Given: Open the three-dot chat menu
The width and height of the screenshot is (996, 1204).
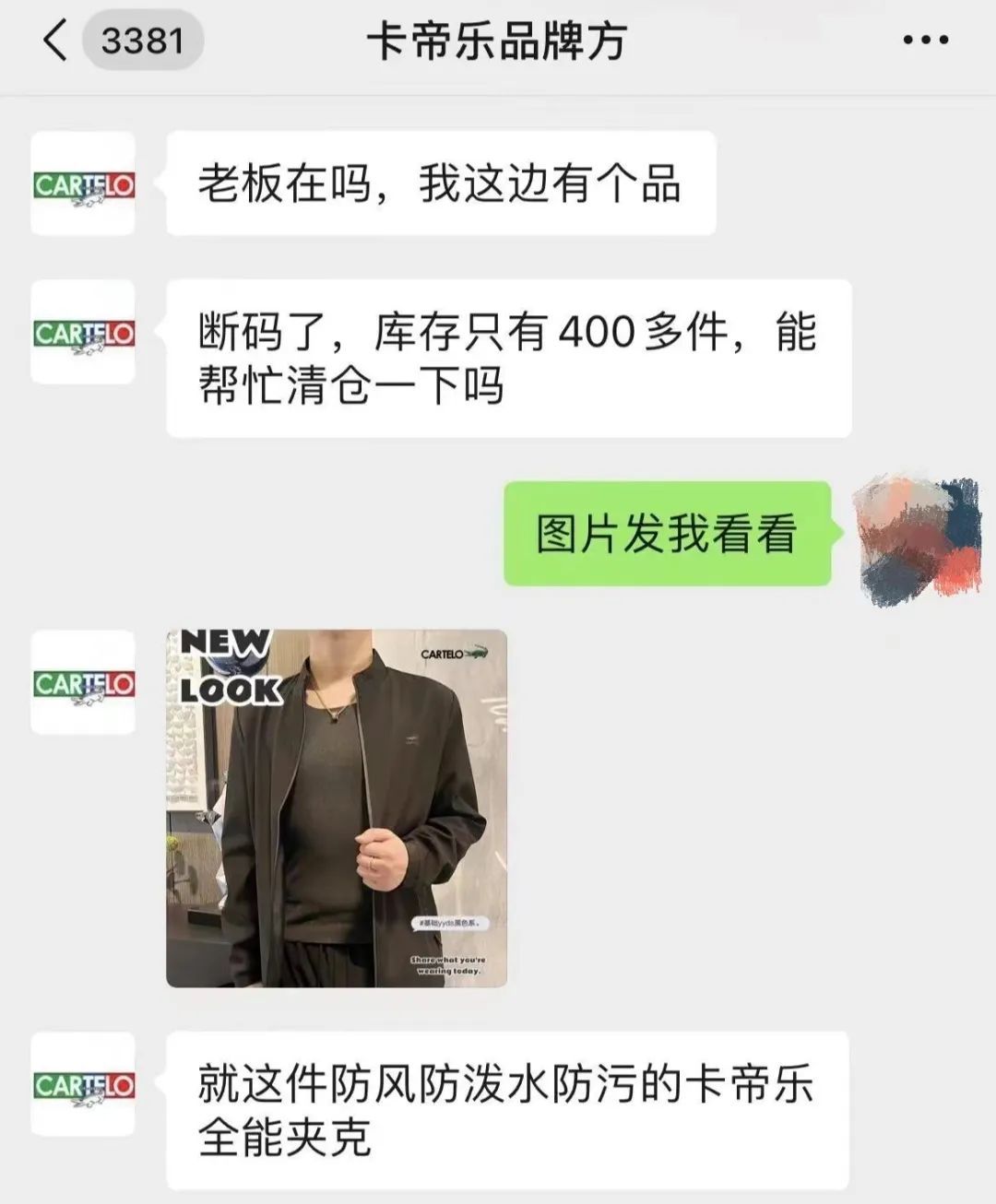Looking at the screenshot, I should pyautogui.click(x=925, y=41).
